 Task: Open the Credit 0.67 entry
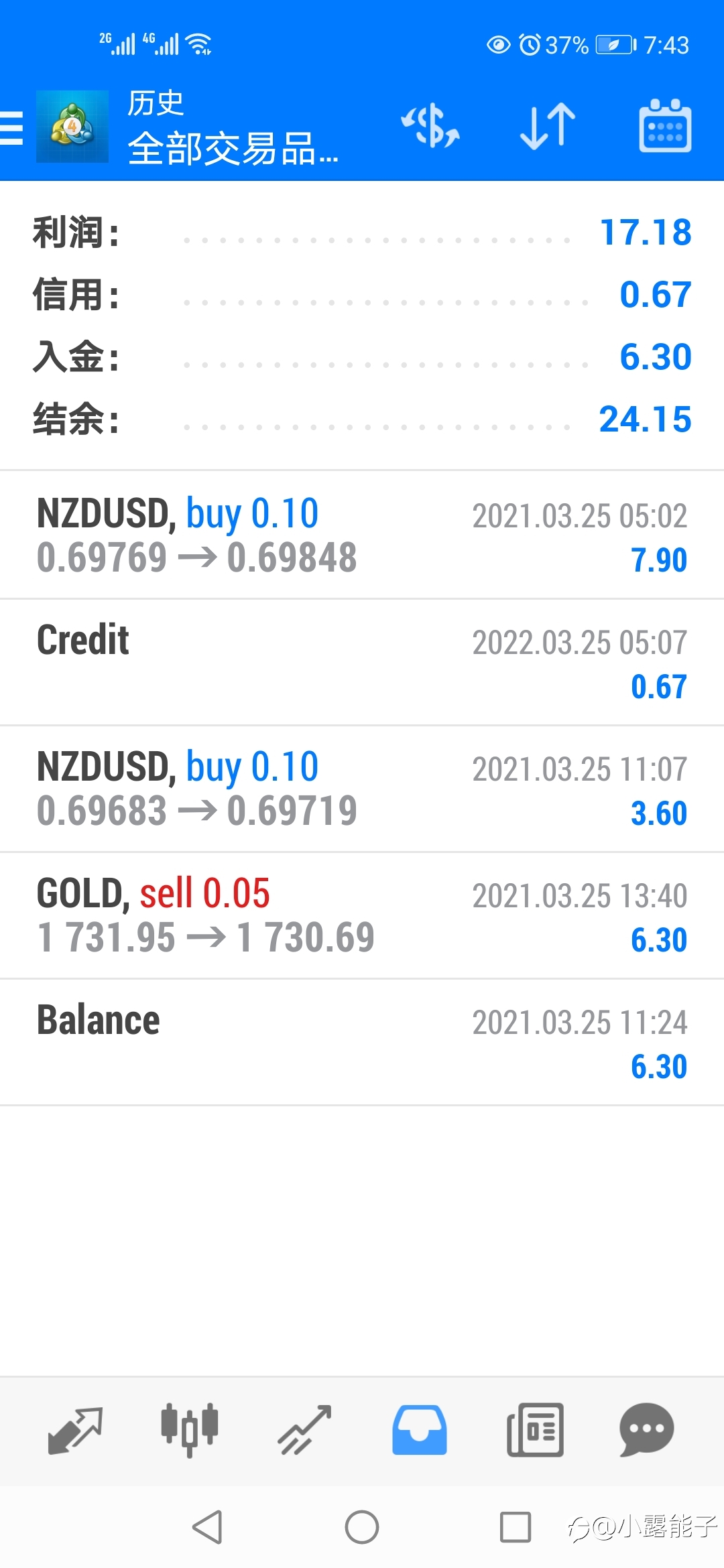(x=362, y=662)
